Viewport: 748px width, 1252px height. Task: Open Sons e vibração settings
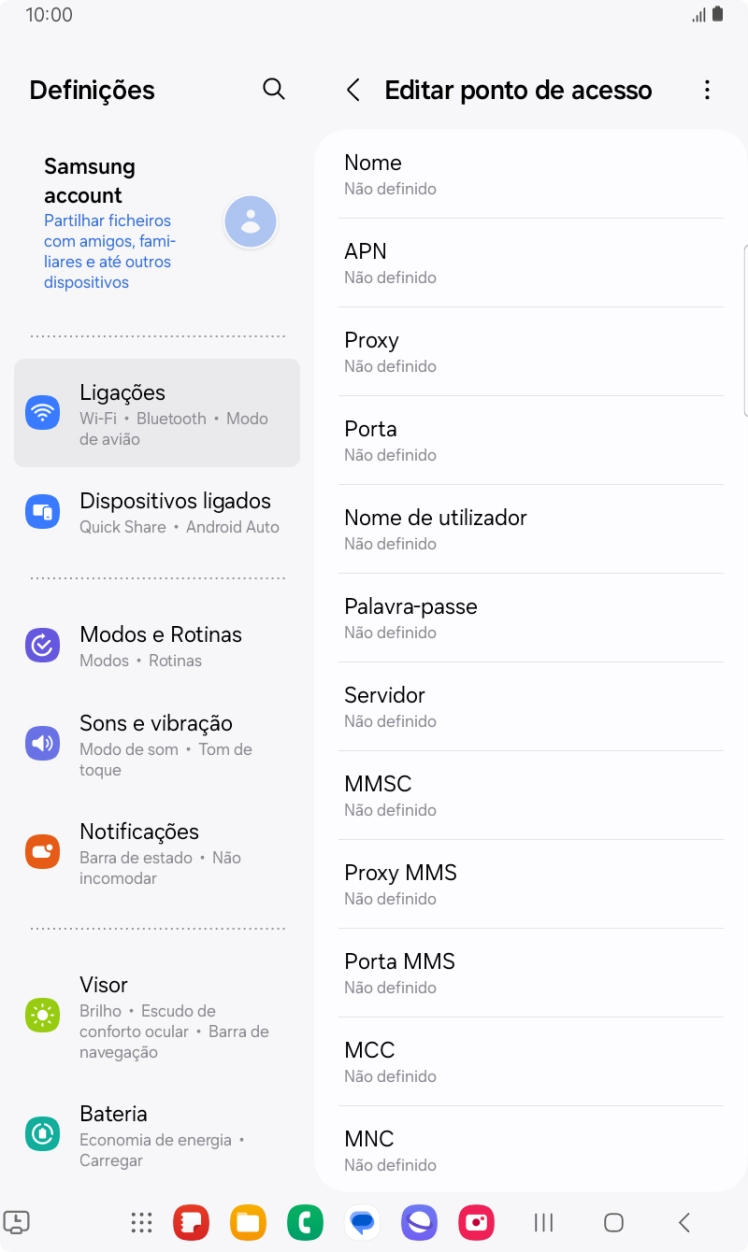click(x=157, y=745)
